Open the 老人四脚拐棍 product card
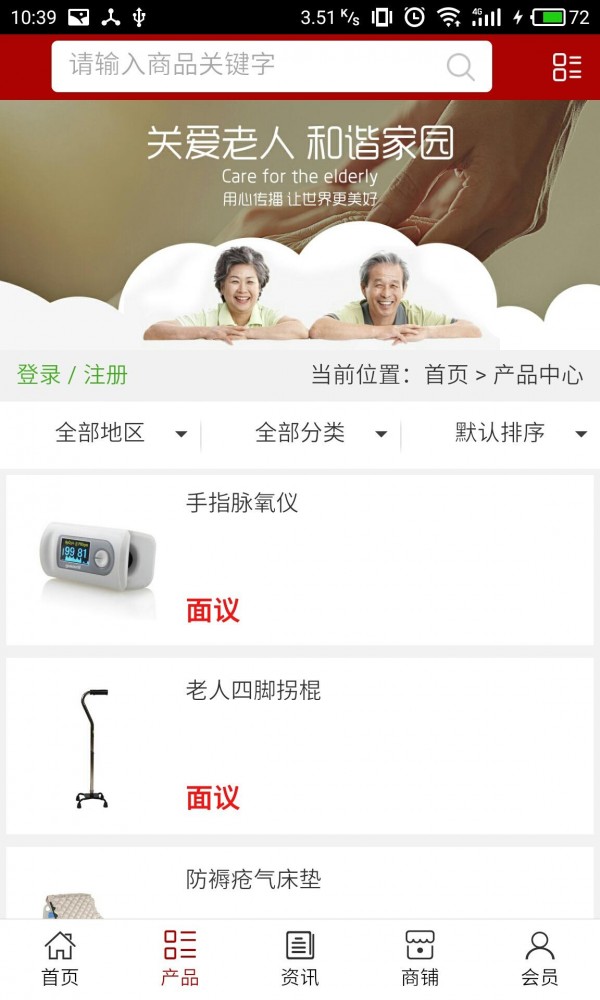The height and width of the screenshot is (1000, 600). pos(300,746)
